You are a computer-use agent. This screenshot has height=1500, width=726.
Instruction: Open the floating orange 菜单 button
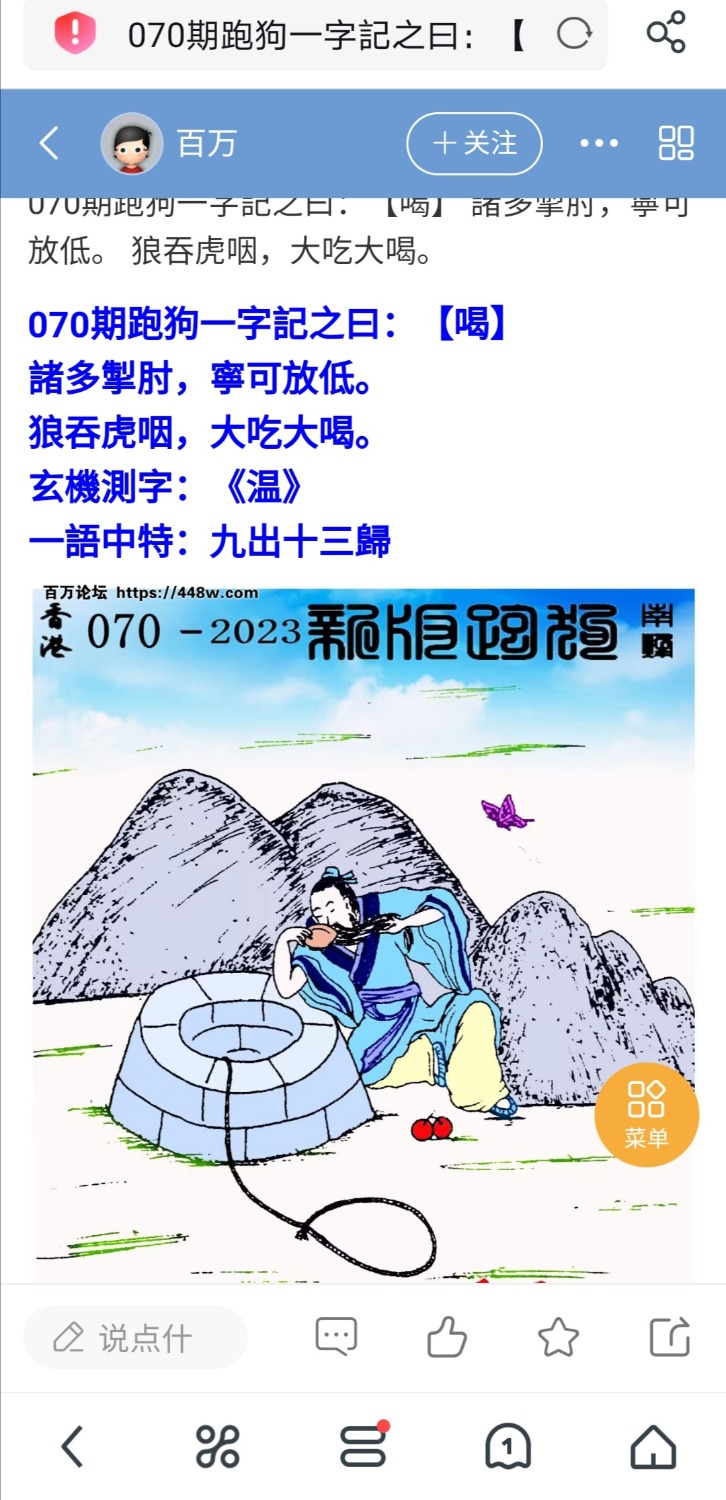(x=647, y=1113)
